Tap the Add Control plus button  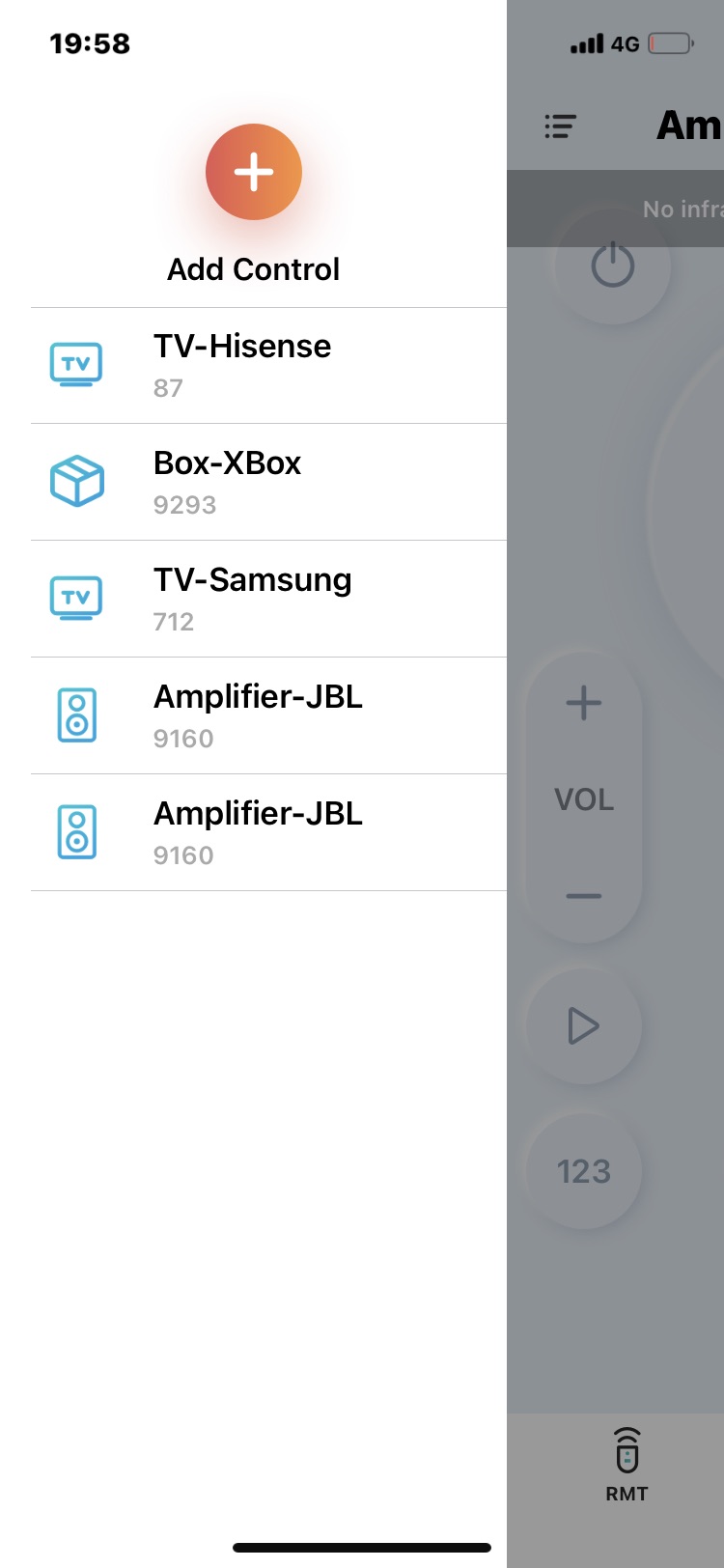[x=254, y=172]
